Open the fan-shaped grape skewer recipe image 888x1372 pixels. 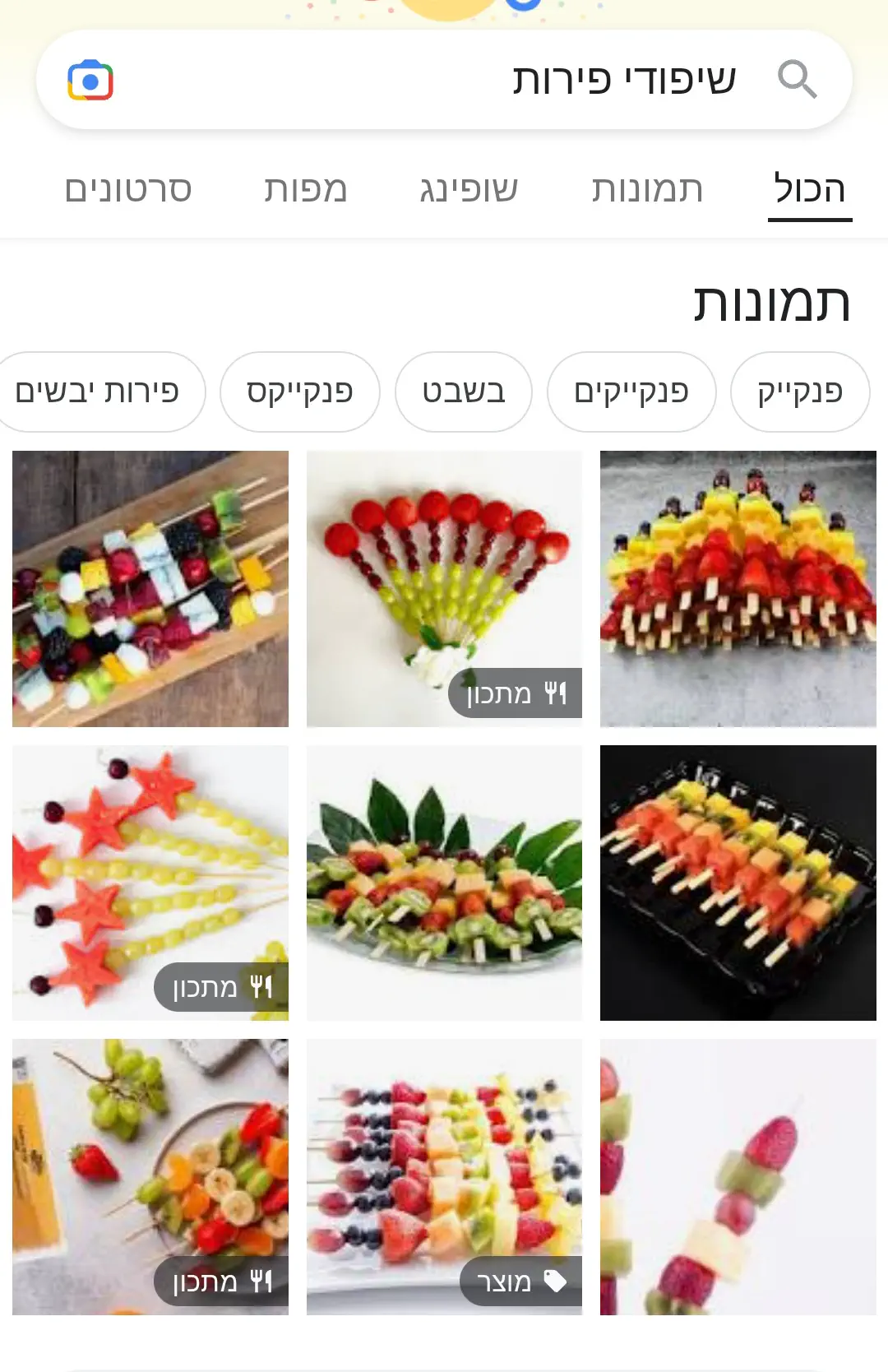[x=444, y=588]
